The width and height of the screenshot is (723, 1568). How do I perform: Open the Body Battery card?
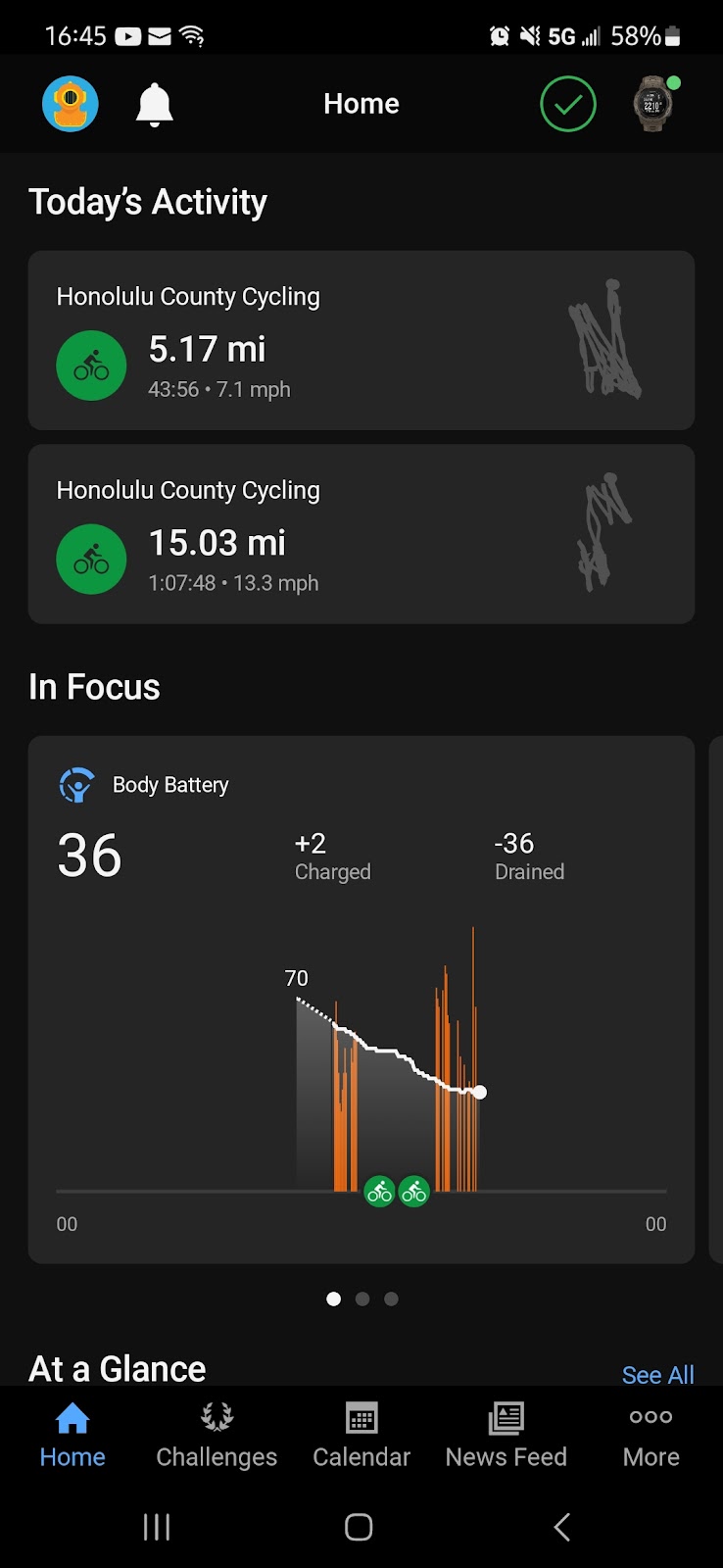pyautogui.click(x=361, y=998)
